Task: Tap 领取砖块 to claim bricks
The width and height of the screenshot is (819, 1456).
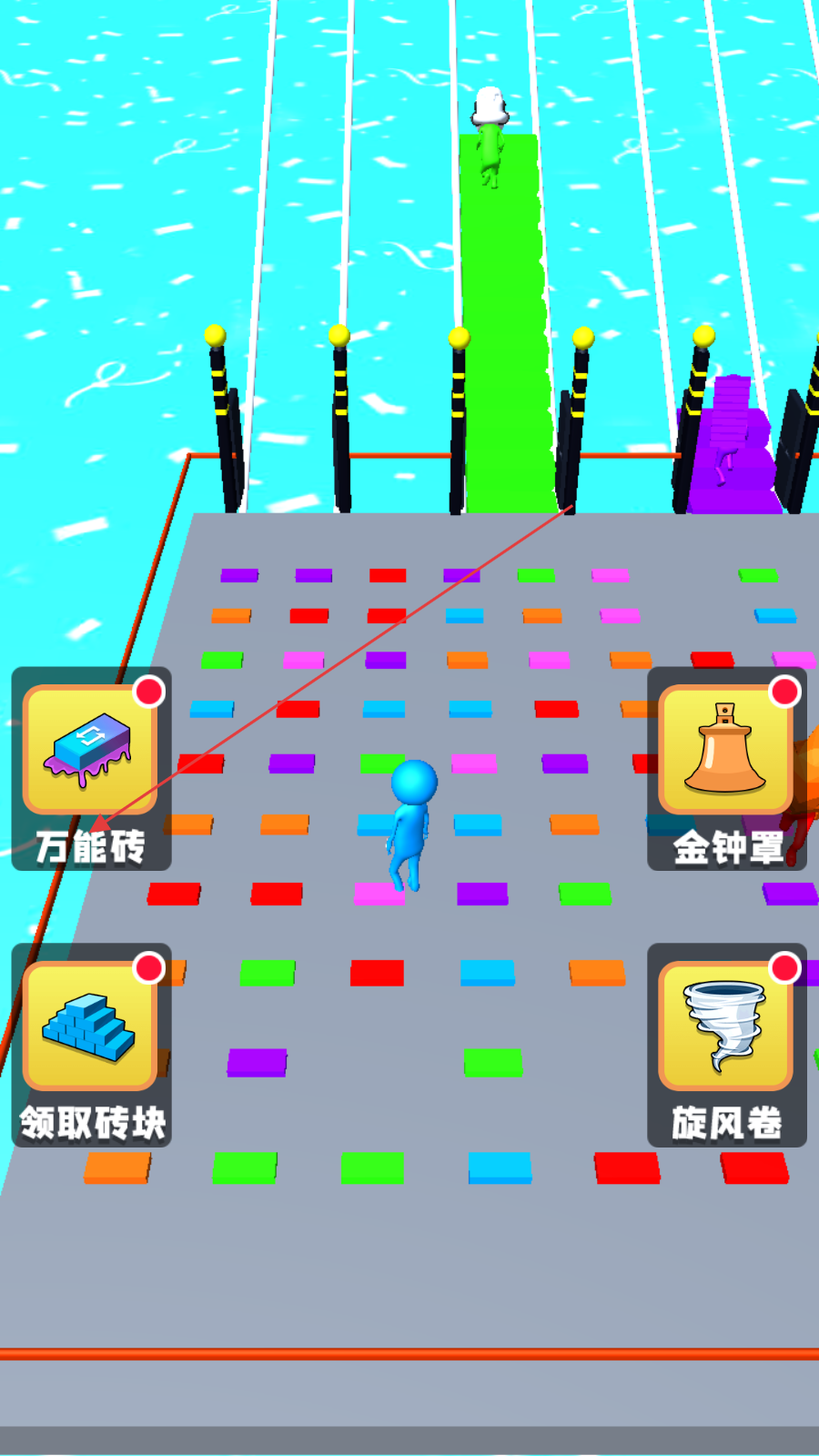Action: (91, 1045)
